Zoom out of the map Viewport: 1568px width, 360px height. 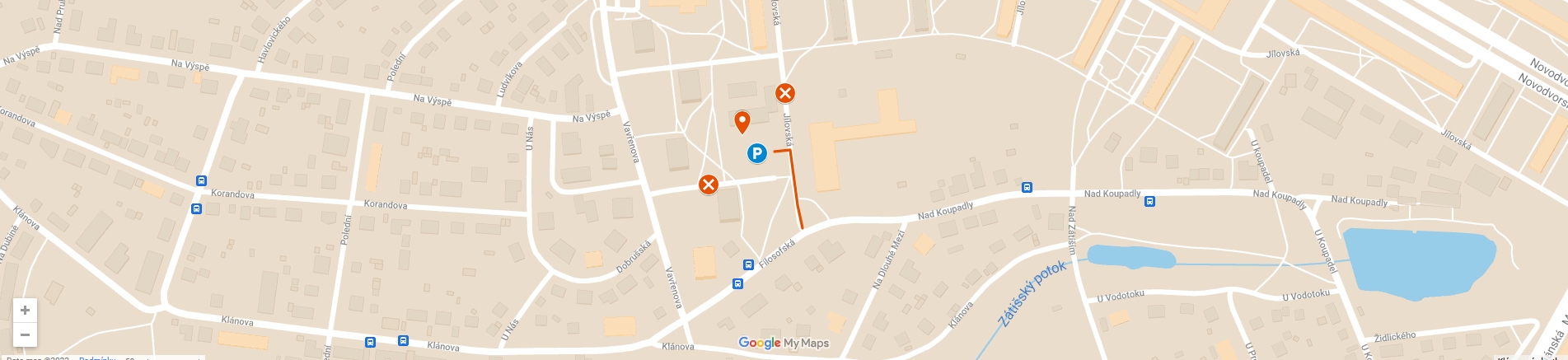[25, 335]
